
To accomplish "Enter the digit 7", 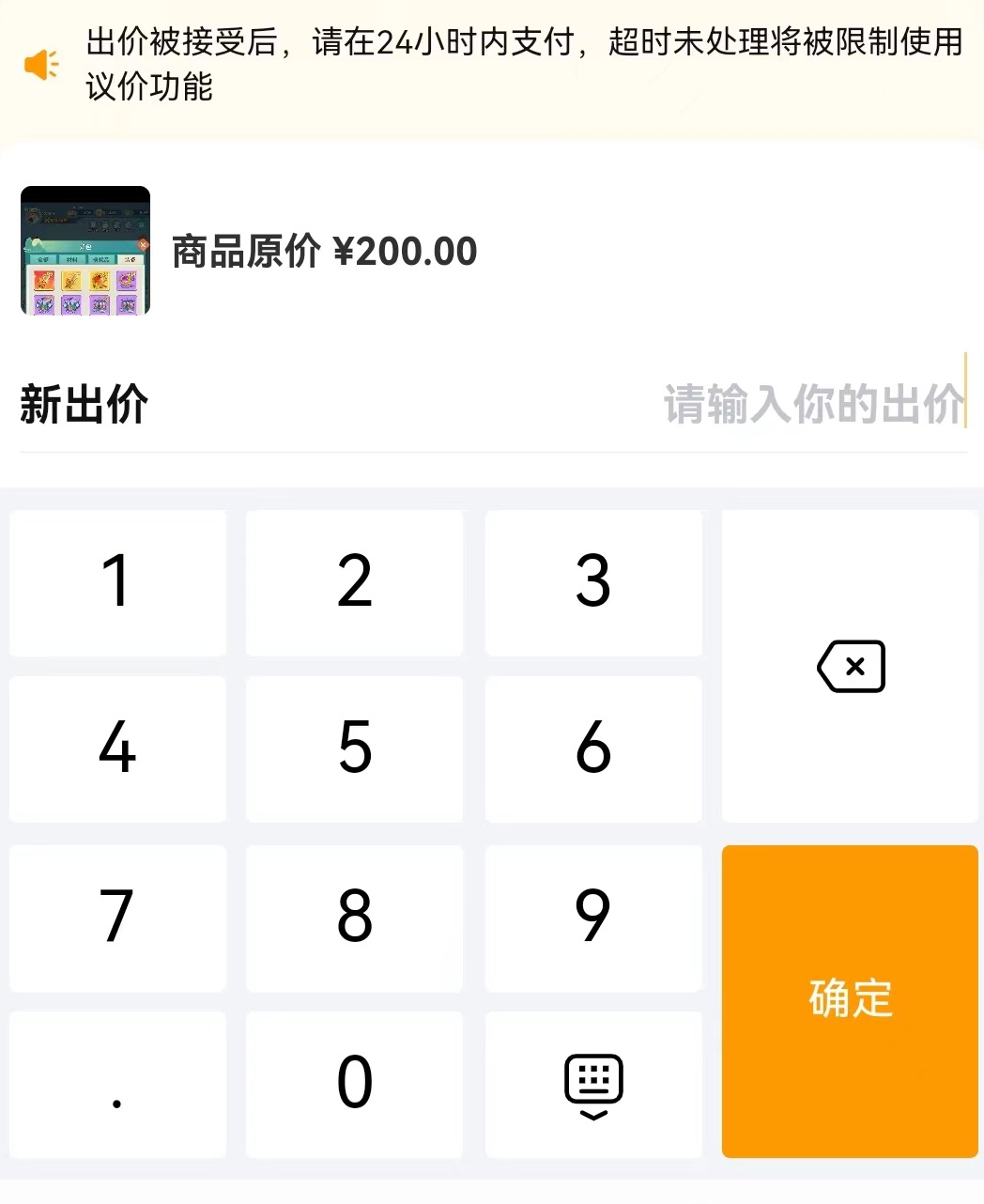I will pyautogui.click(x=117, y=917).
